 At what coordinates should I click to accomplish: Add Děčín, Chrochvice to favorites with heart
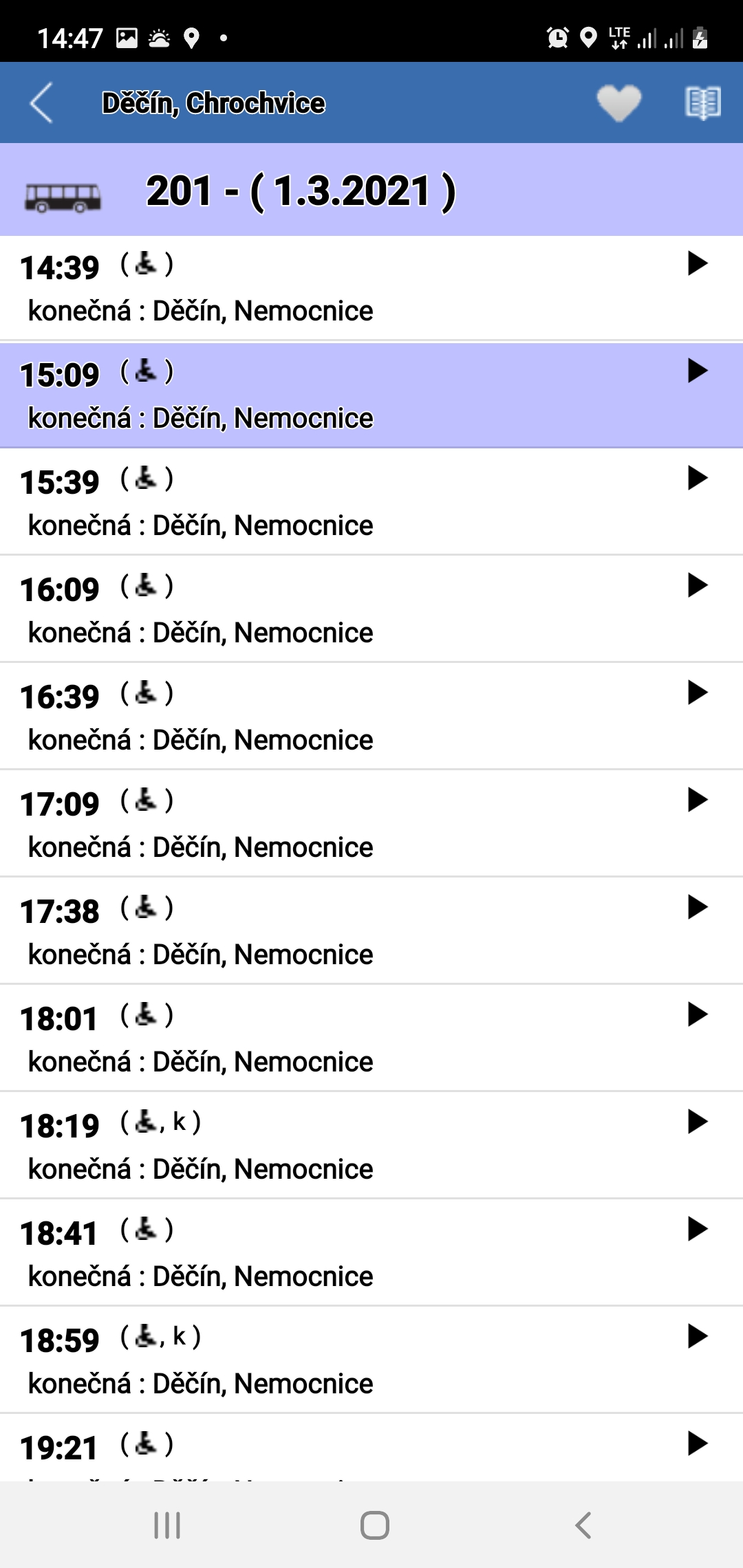pos(618,103)
